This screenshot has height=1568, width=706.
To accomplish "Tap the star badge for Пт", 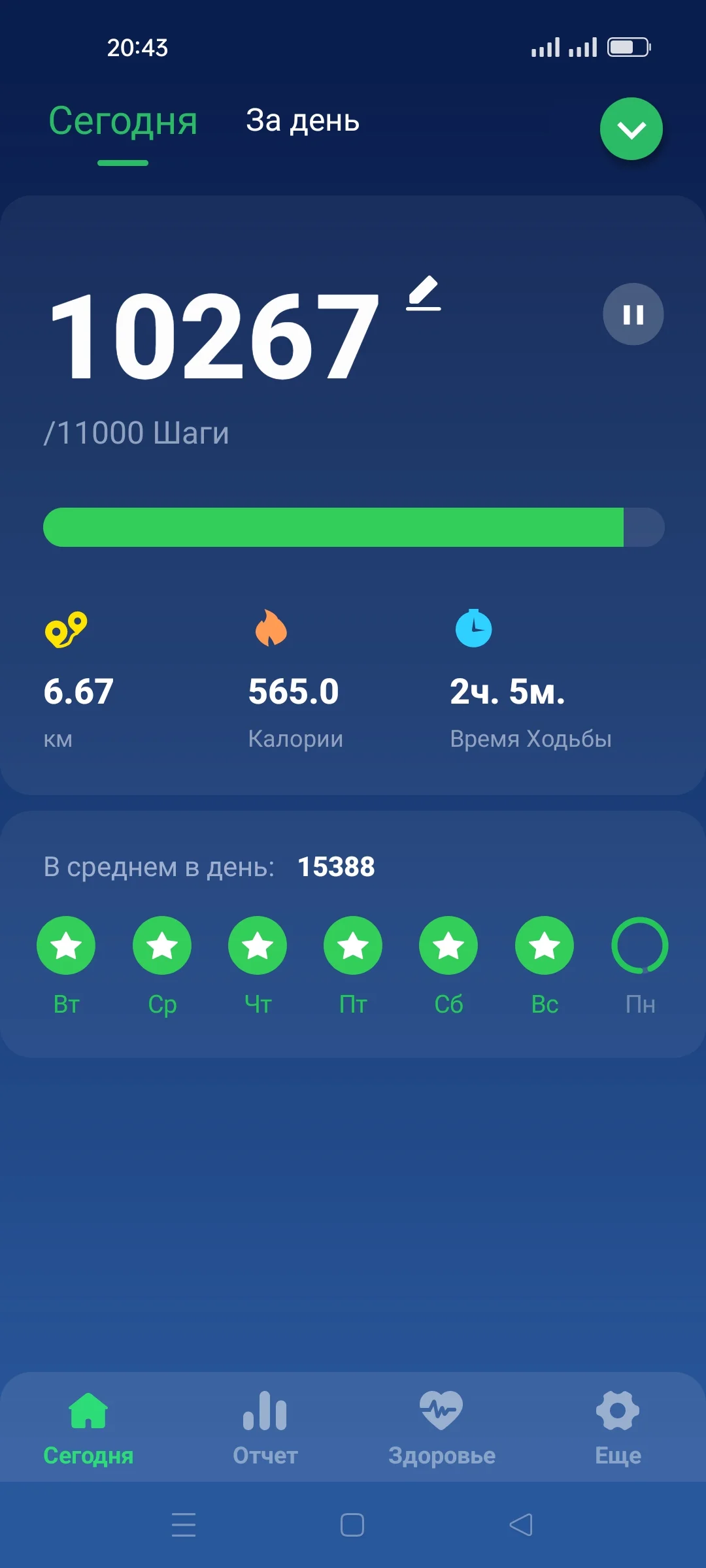I will pyautogui.click(x=352, y=945).
